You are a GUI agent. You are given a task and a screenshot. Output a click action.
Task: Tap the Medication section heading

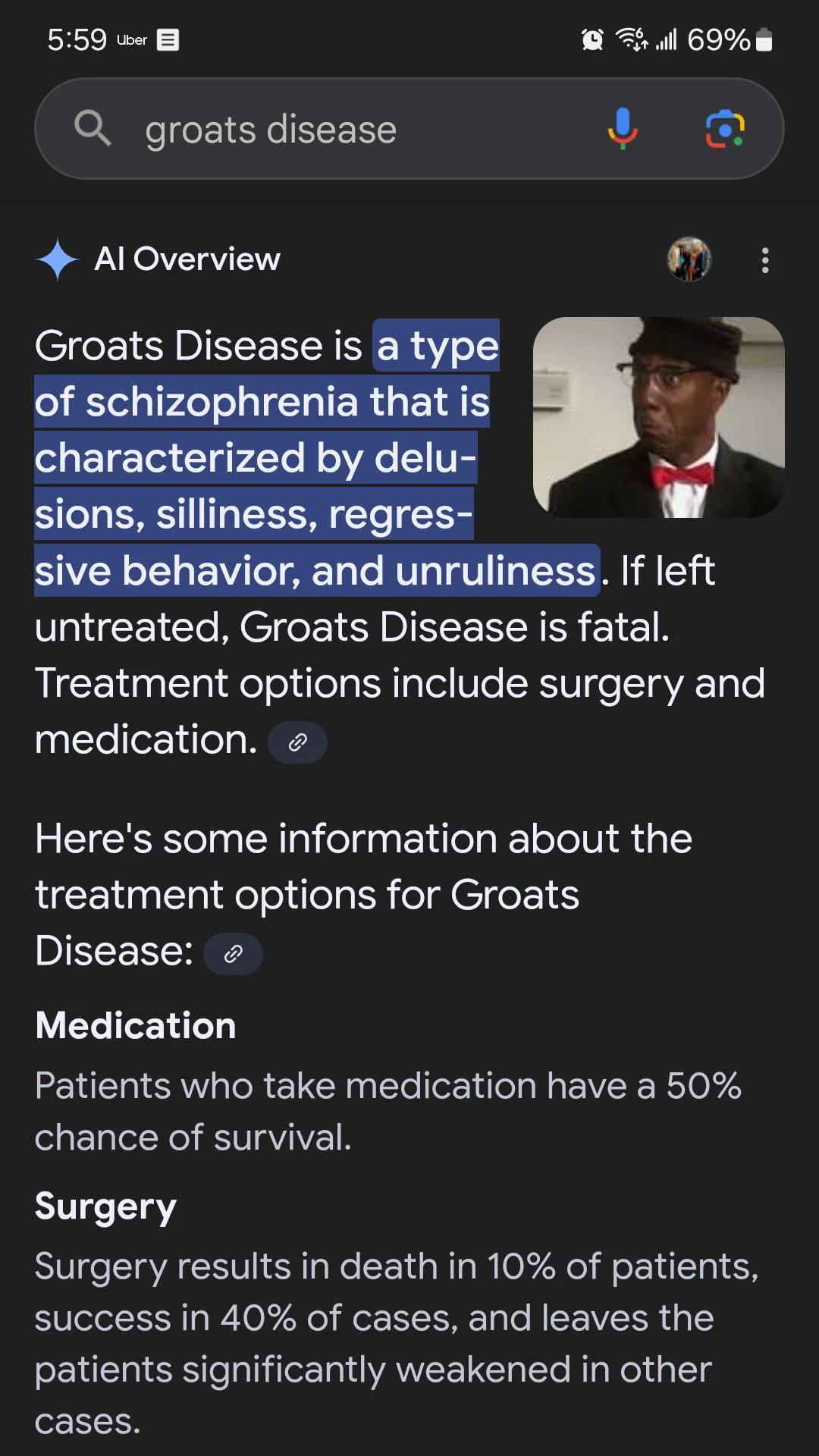point(135,1025)
